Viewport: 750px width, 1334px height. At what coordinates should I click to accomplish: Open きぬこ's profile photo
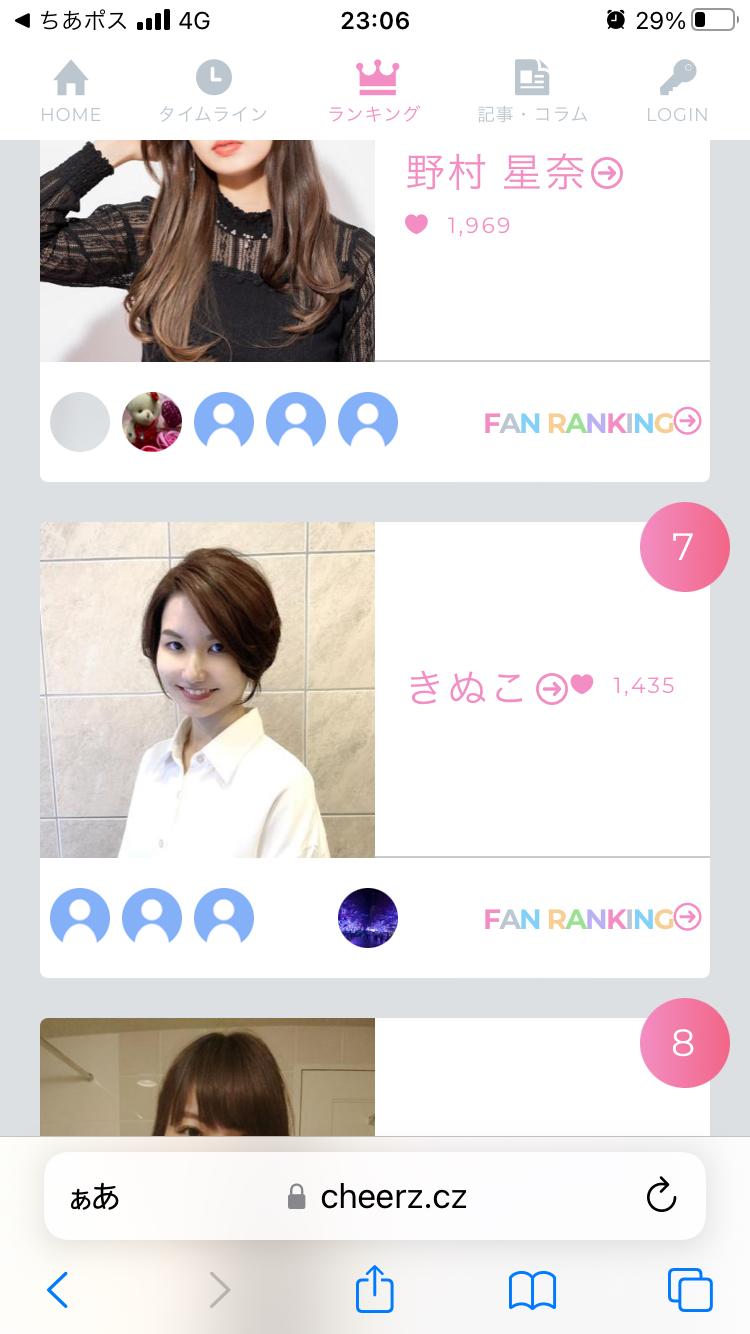(x=207, y=689)
